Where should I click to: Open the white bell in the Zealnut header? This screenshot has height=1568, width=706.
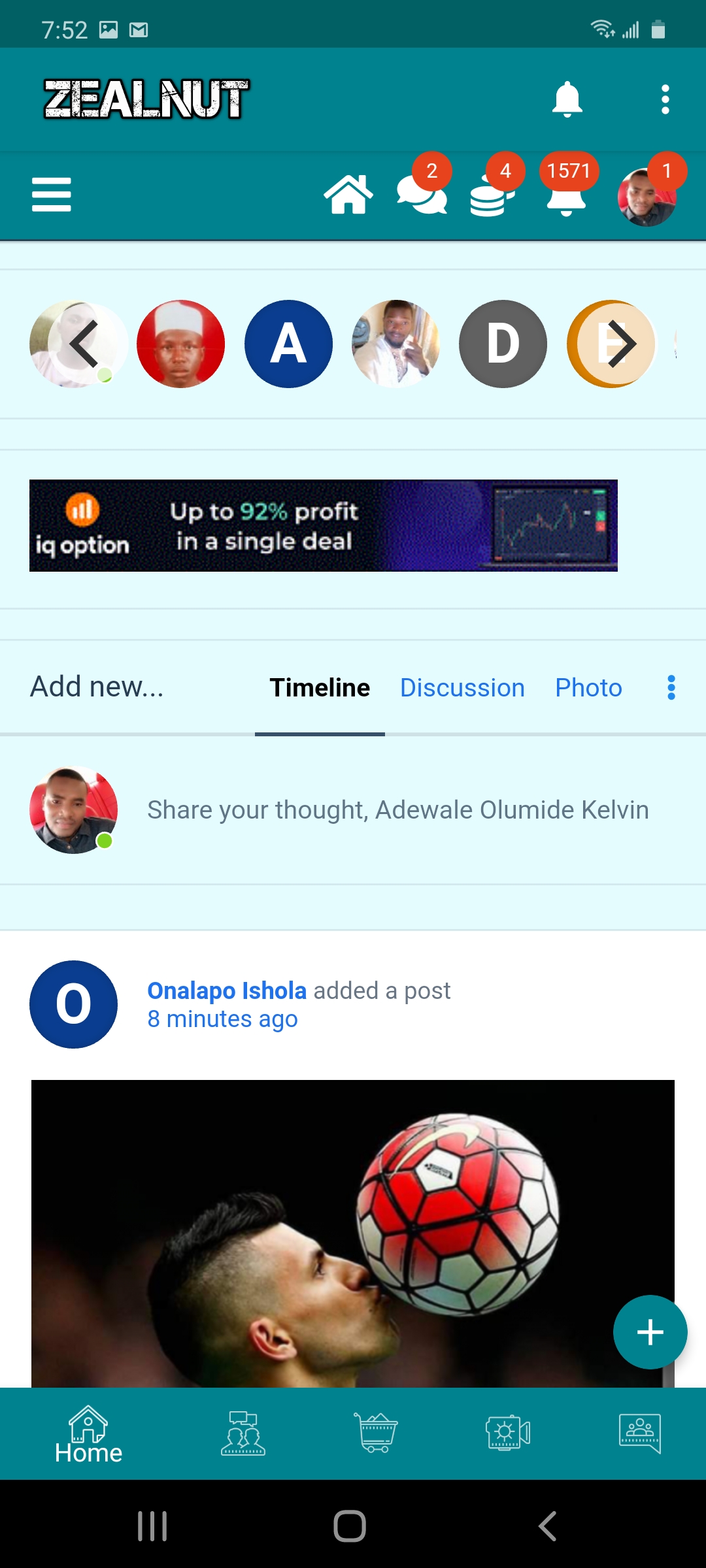(x=567, y=99)
